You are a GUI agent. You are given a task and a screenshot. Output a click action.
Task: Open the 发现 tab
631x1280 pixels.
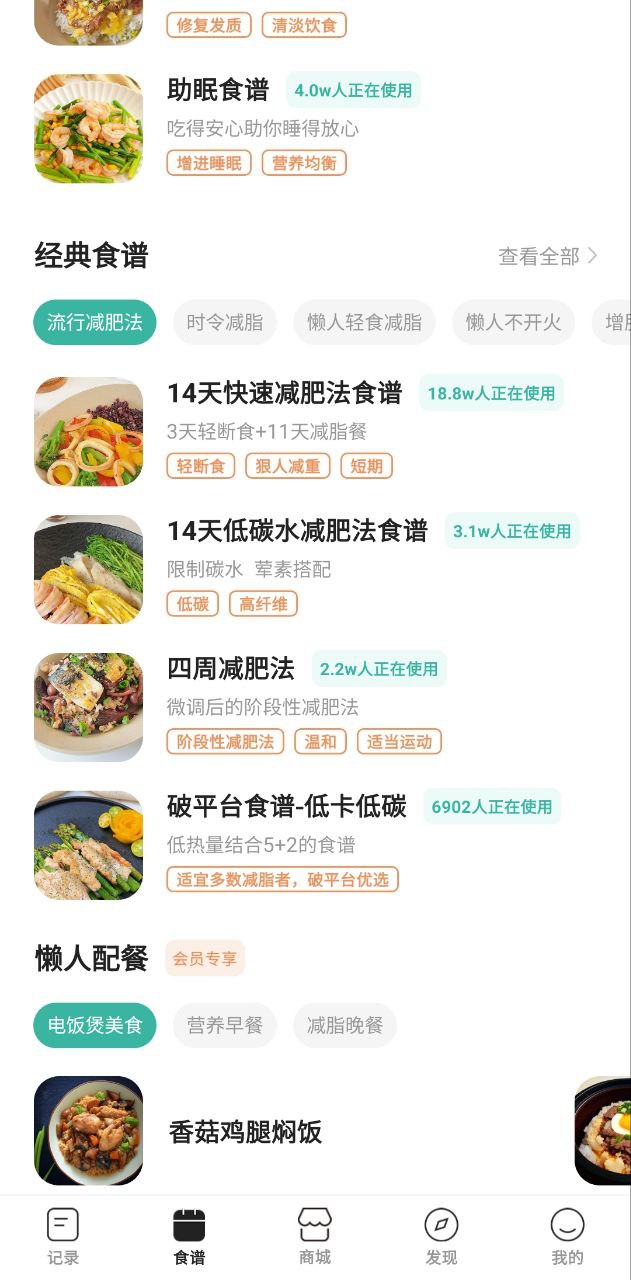(441, 1236)
